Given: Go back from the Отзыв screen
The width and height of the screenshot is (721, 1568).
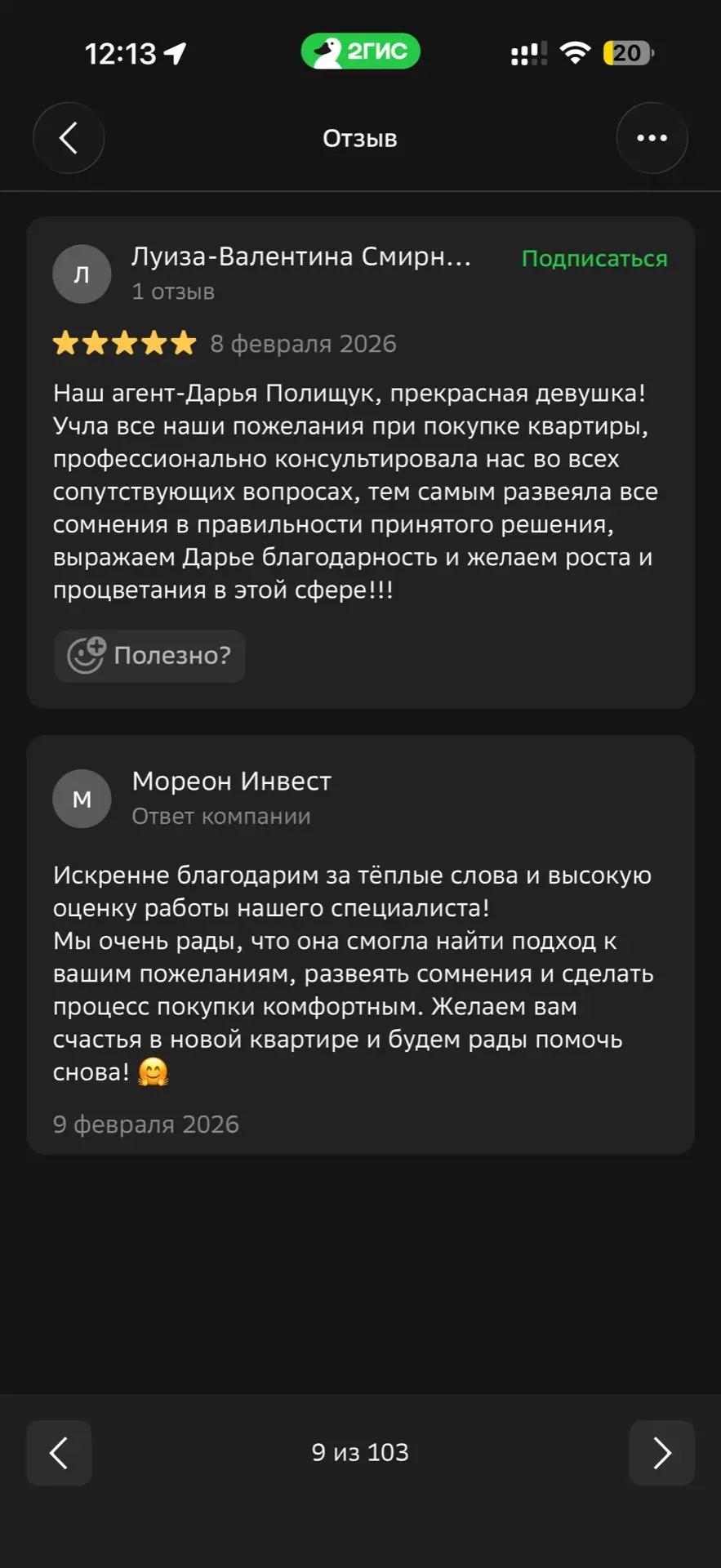Looking at the screenshot, I should tap(69, 138).
